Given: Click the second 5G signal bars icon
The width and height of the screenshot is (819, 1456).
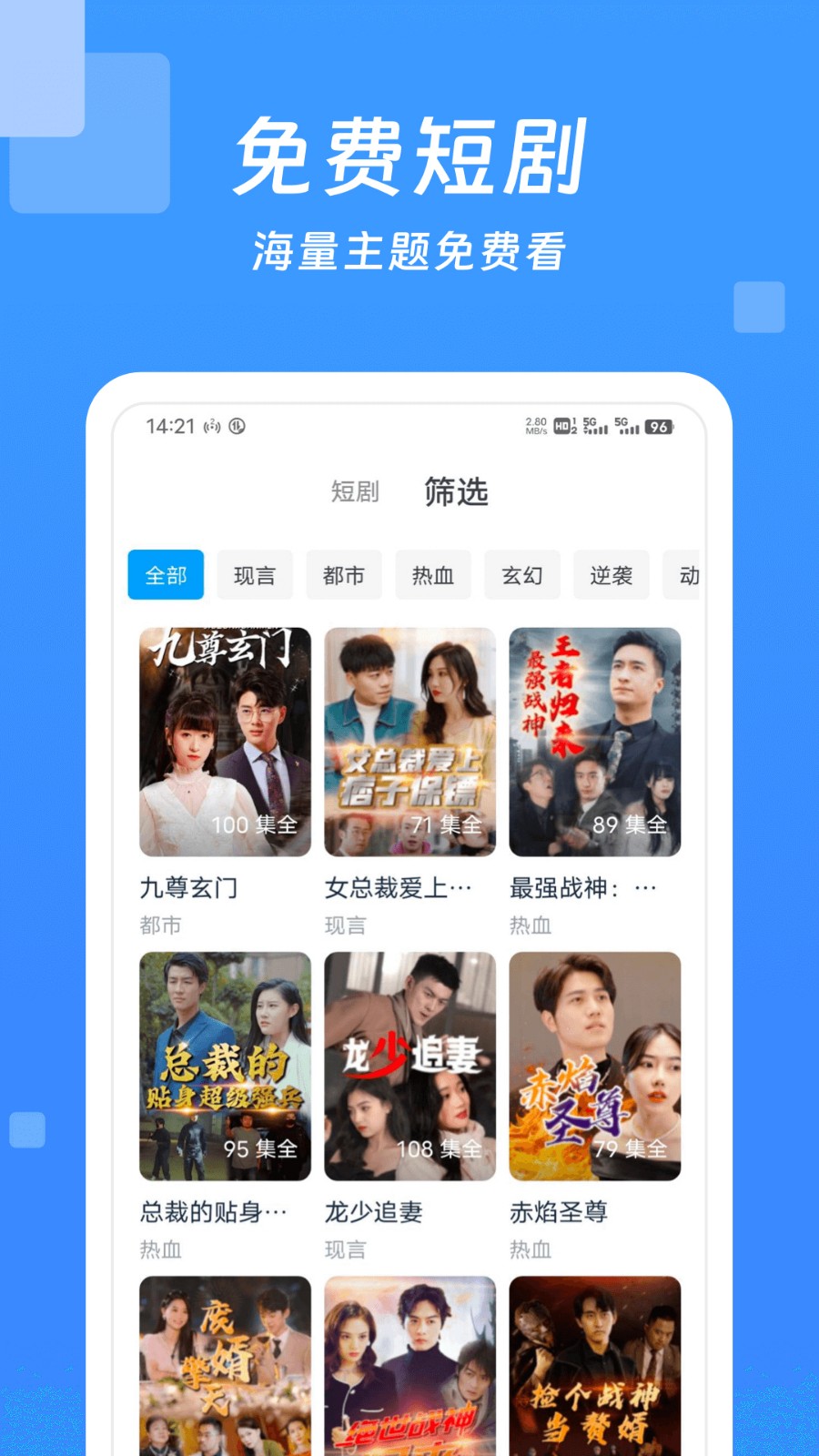Looking at the screenshot, I should pos(626,427).
